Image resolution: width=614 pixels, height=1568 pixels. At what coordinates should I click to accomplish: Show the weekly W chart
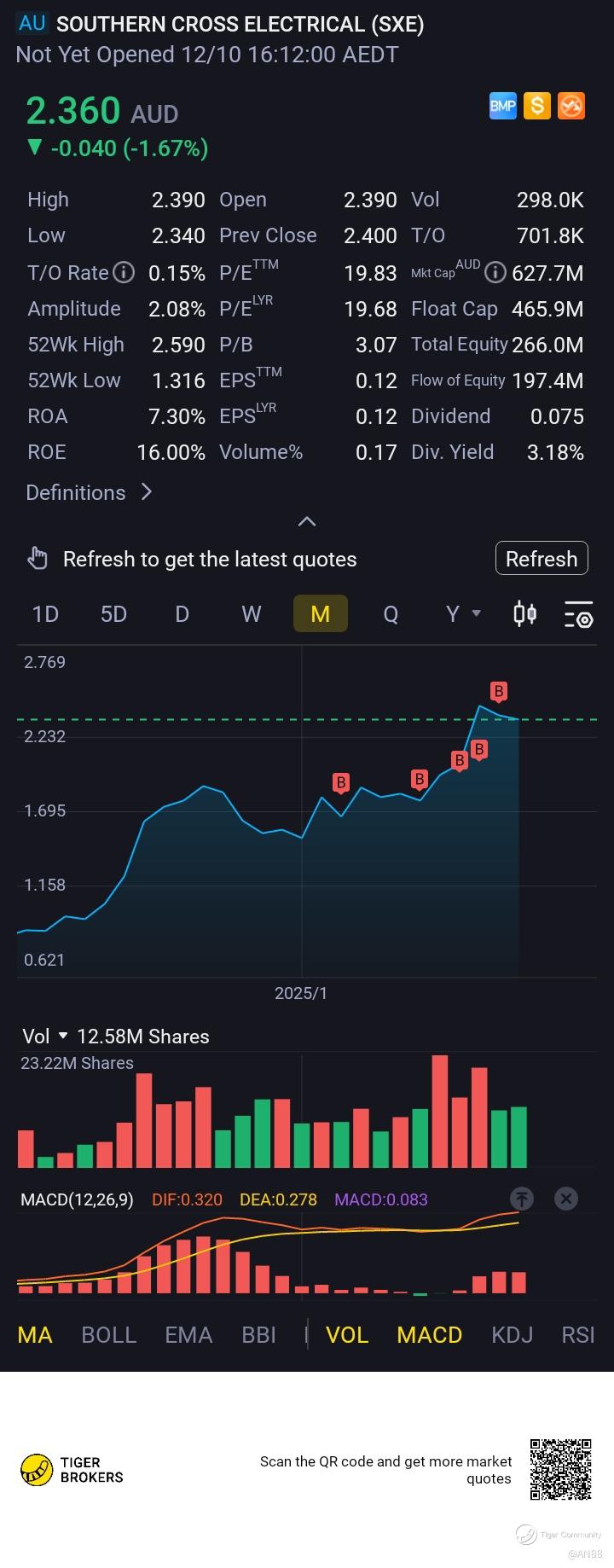(251, 614)
